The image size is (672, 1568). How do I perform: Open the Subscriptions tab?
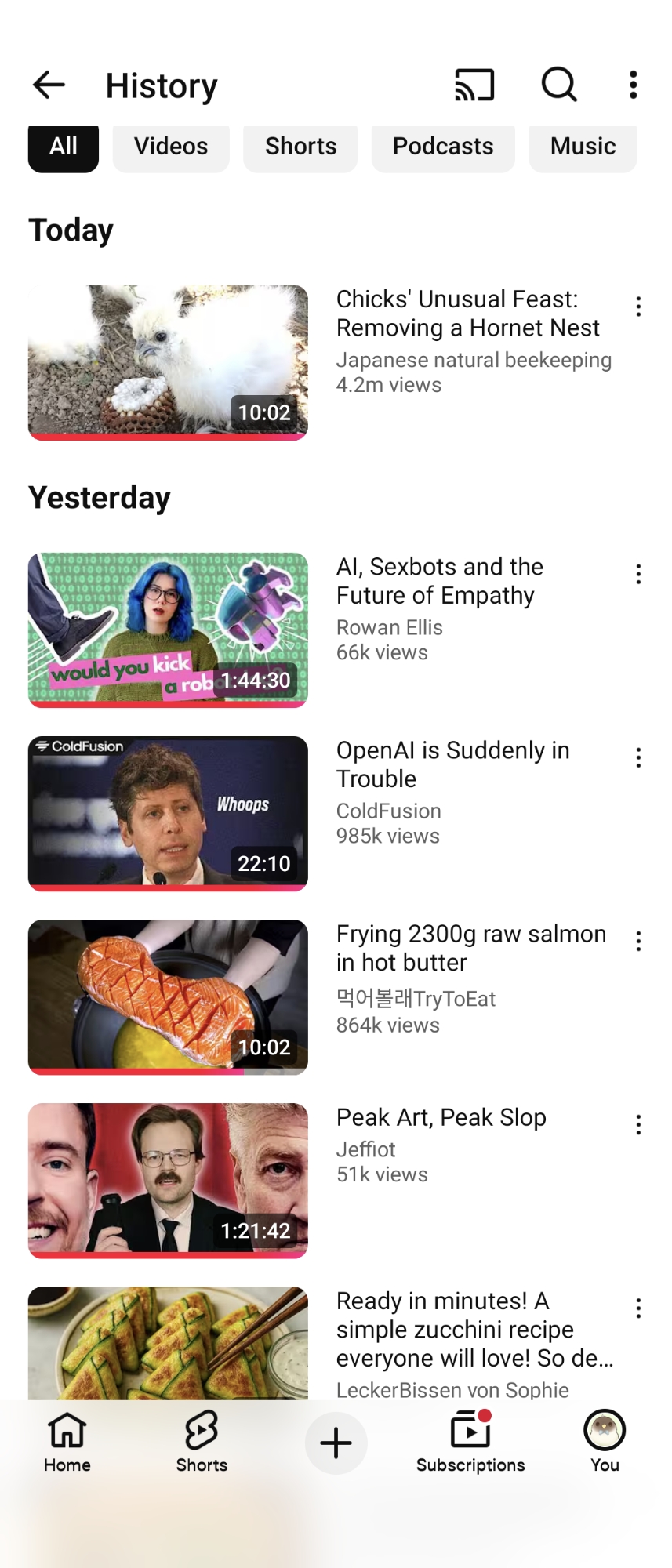coord(470,1443)
